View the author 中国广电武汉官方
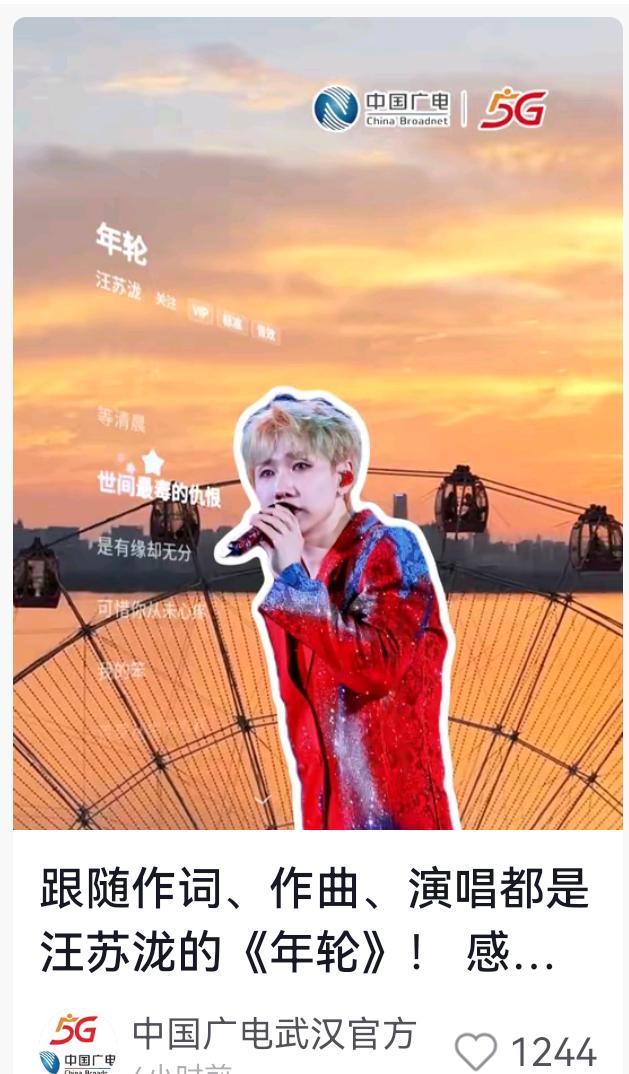The image size is (629, 1074). (x=274, y=1034)
